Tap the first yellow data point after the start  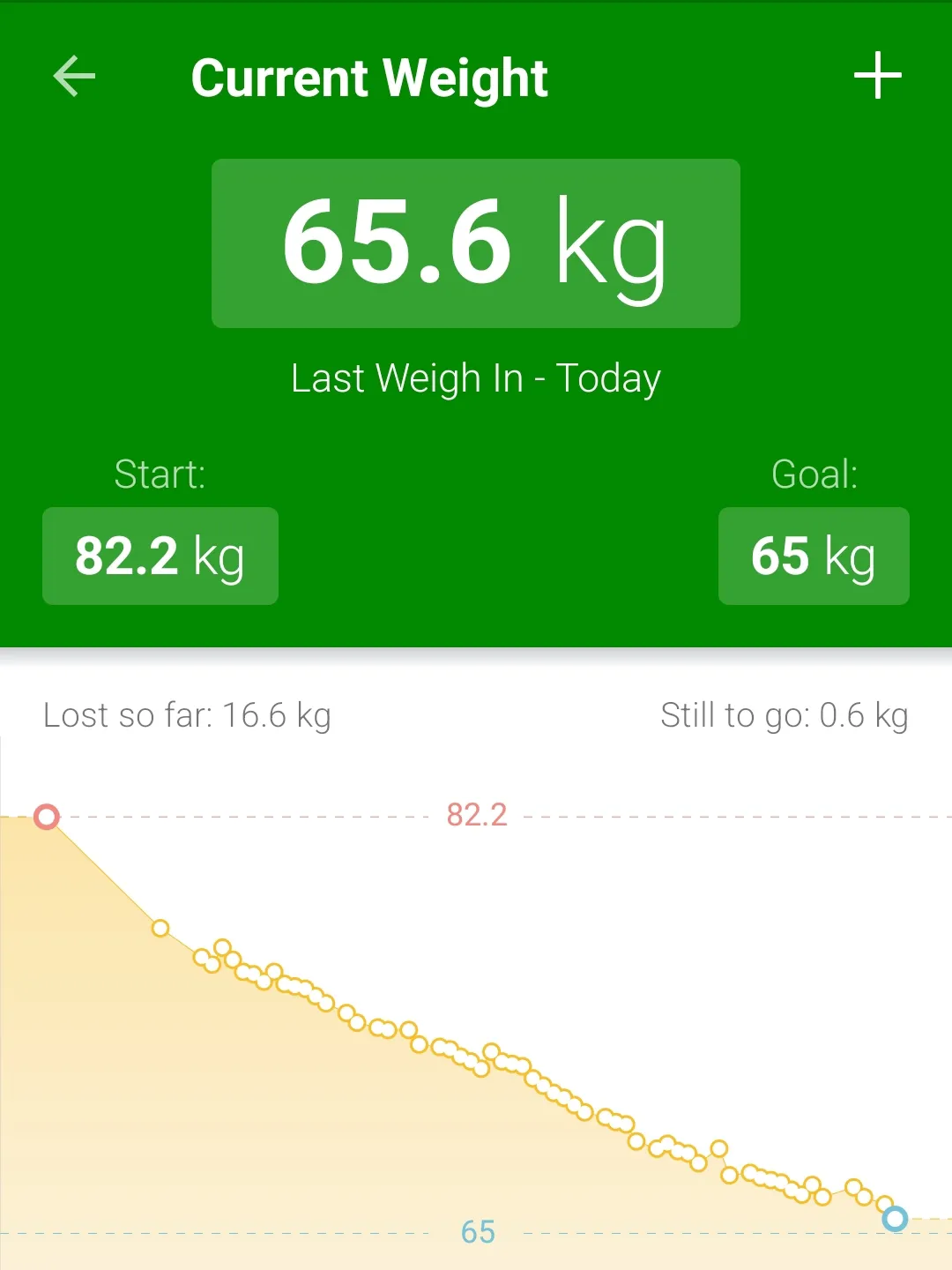160,927
